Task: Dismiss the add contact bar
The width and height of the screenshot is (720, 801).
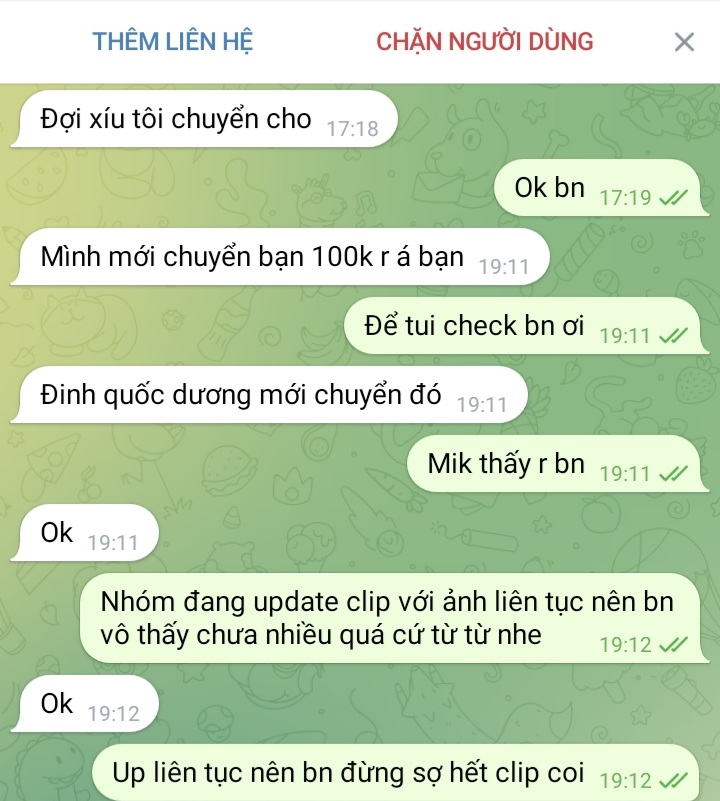Action: point(684,42)
